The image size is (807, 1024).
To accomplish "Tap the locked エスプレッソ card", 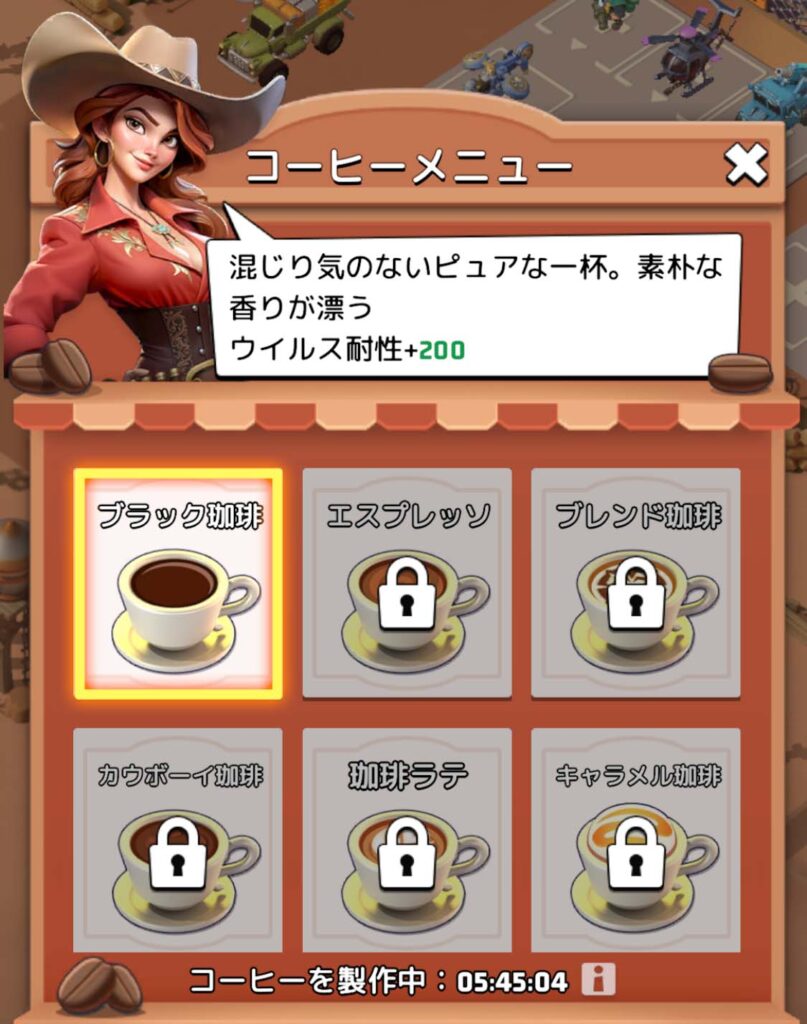I will pyautogui.click(x=407, y=584).
